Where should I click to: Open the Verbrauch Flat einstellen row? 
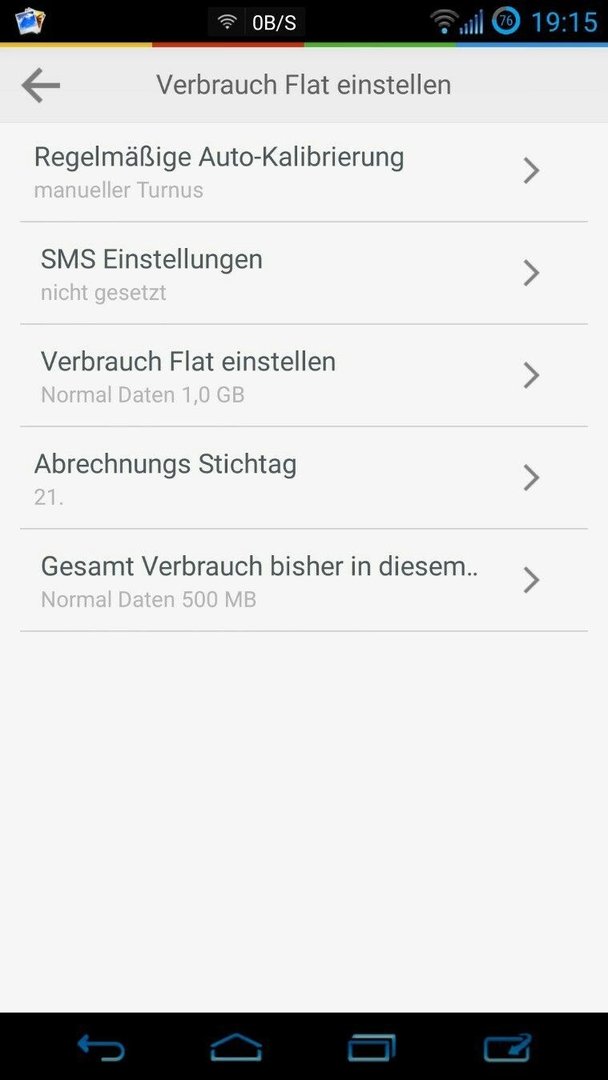[304, 375]
